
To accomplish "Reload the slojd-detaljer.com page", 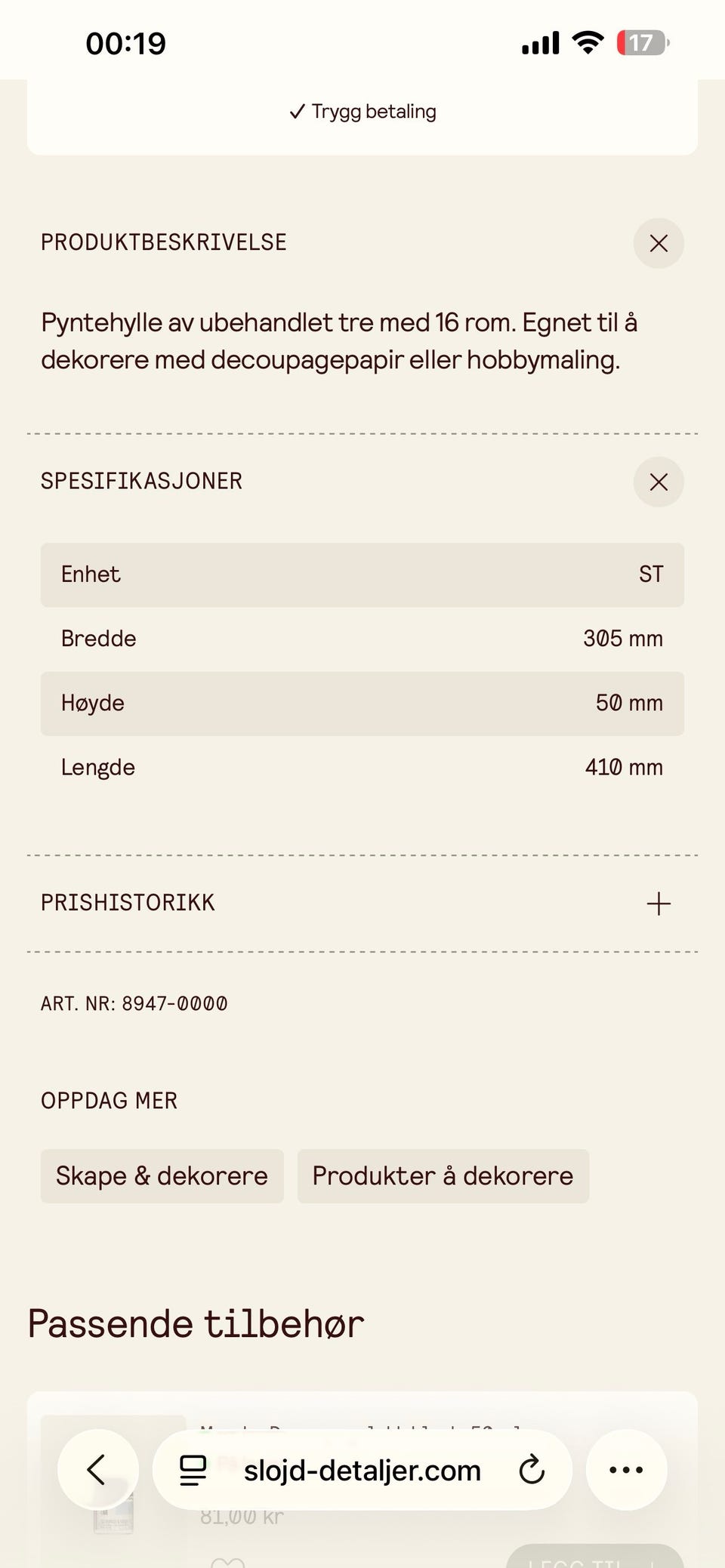I will pyautogui.click(x=531, y=1470).
